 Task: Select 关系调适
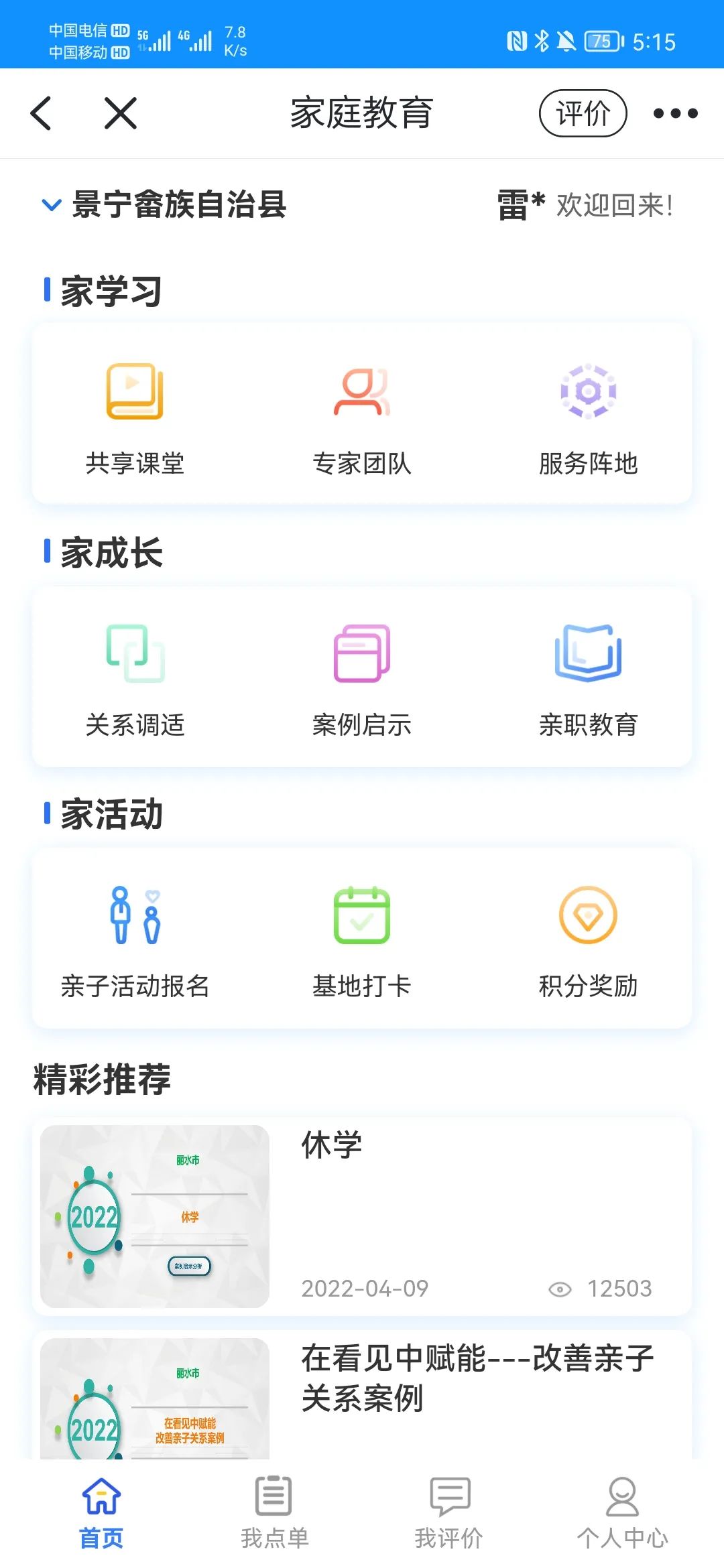[x=135, y=678]
